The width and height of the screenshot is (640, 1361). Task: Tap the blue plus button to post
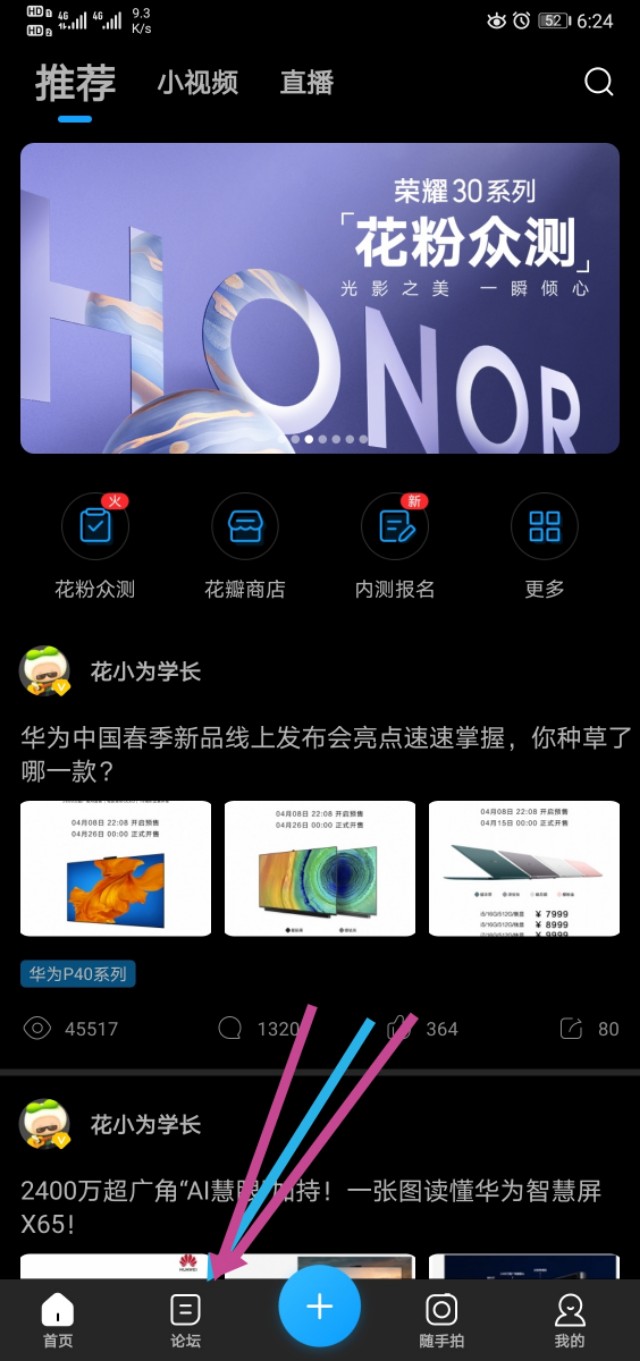pyautogui.click(x=319, y=1307)
